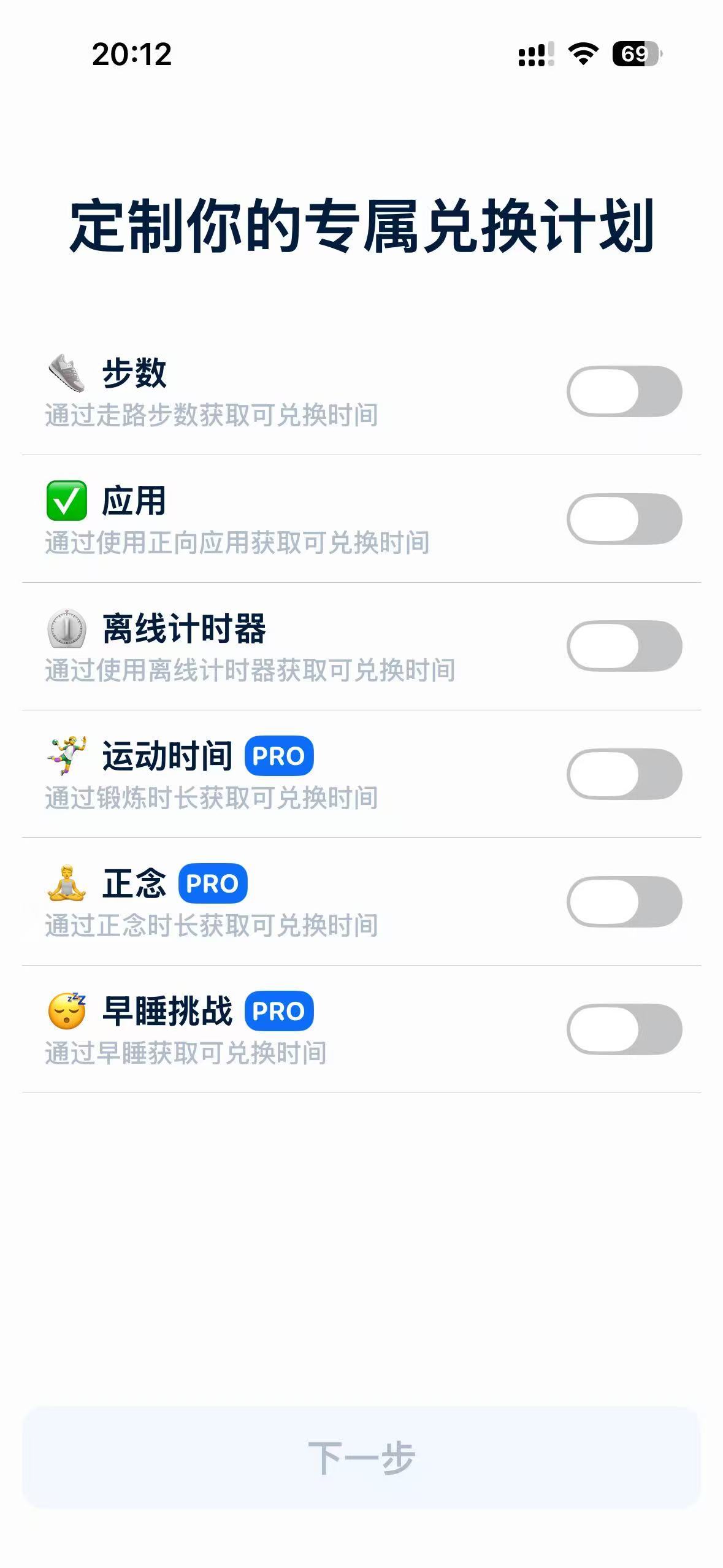The height and width of the screenshot is (1568, 723).
Task: Activate the 早睡挑战 toggle
Action: point(624,1029)
